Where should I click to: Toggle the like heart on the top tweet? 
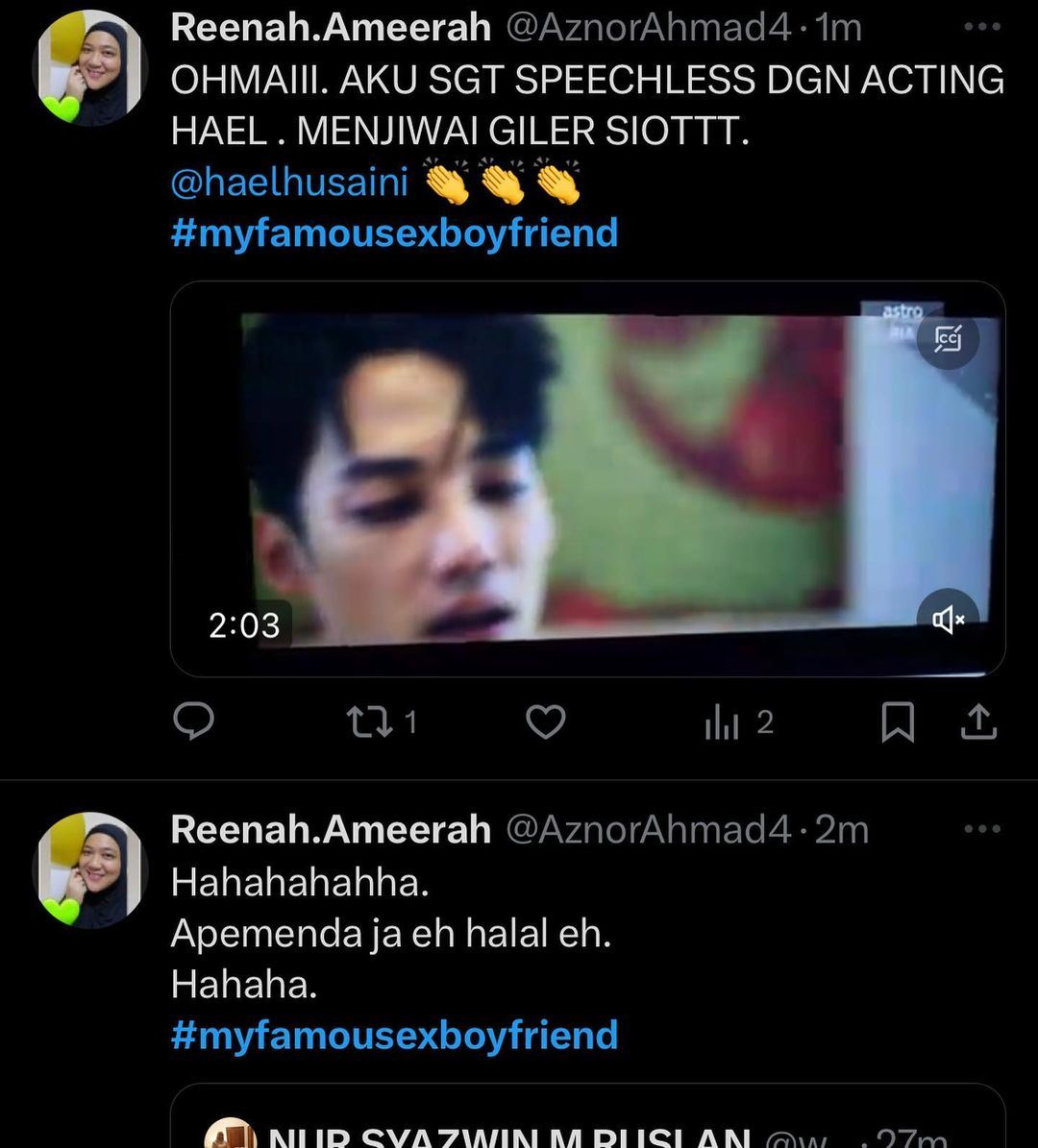[546, 721]
